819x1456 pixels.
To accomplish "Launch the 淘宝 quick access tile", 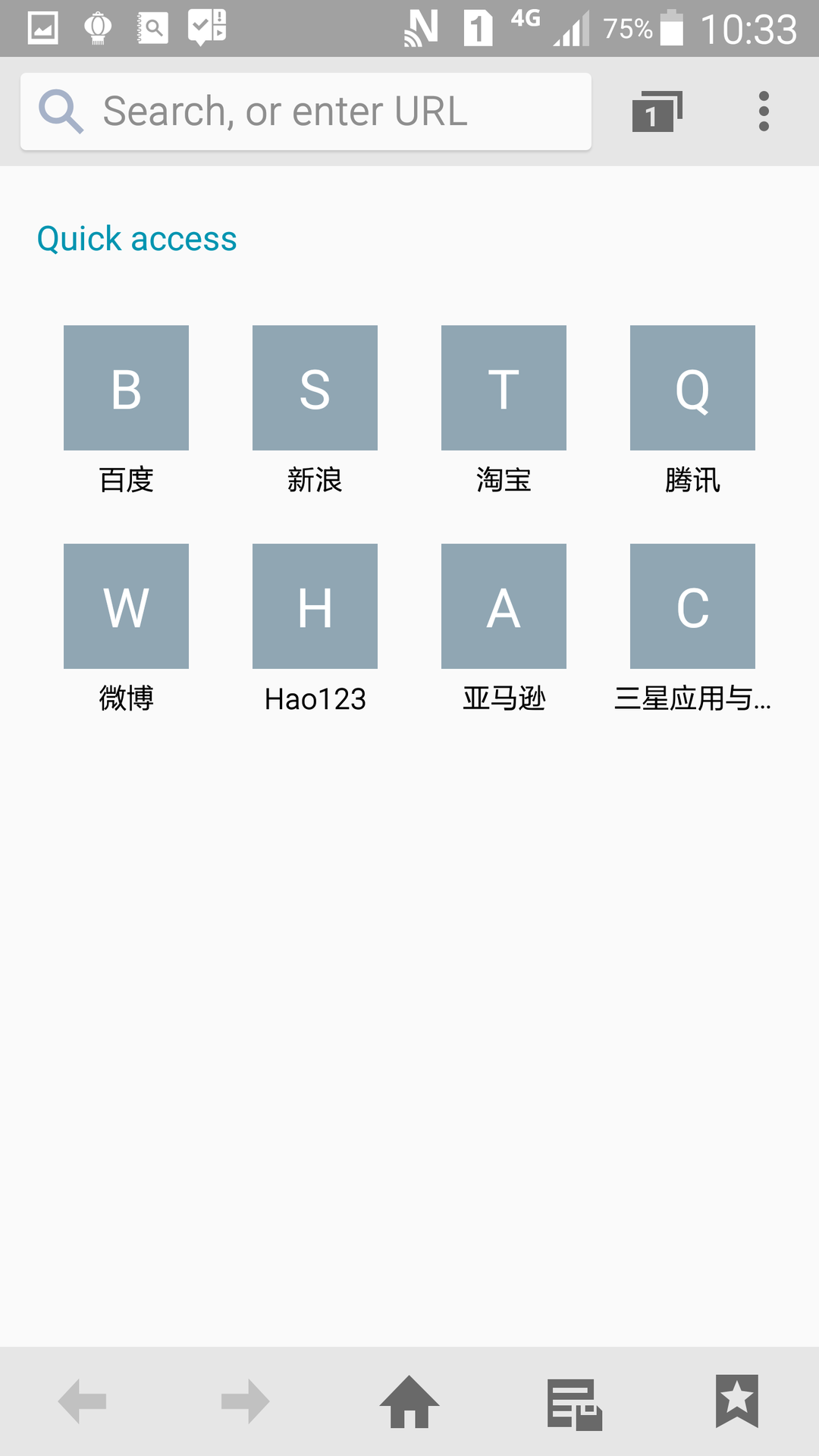I will click(504, 388).
